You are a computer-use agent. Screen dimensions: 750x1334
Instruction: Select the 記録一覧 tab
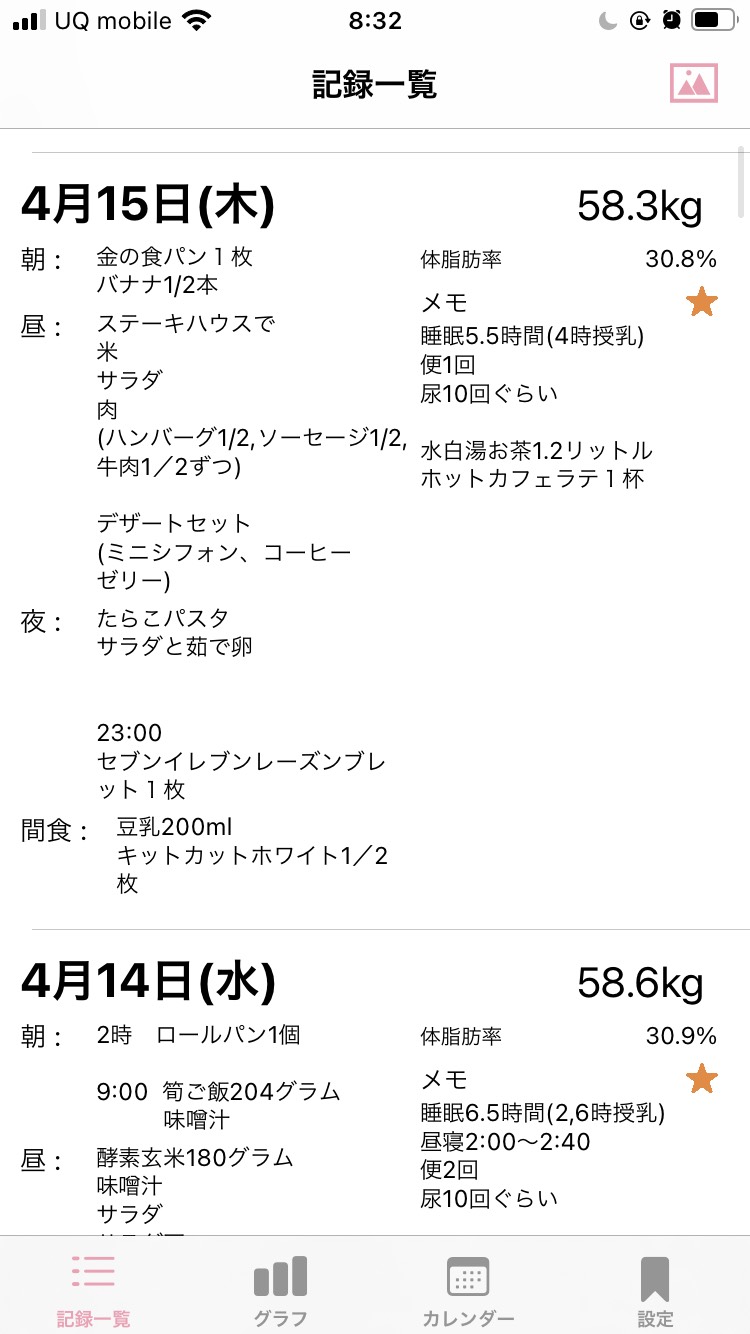(93, 1290)
